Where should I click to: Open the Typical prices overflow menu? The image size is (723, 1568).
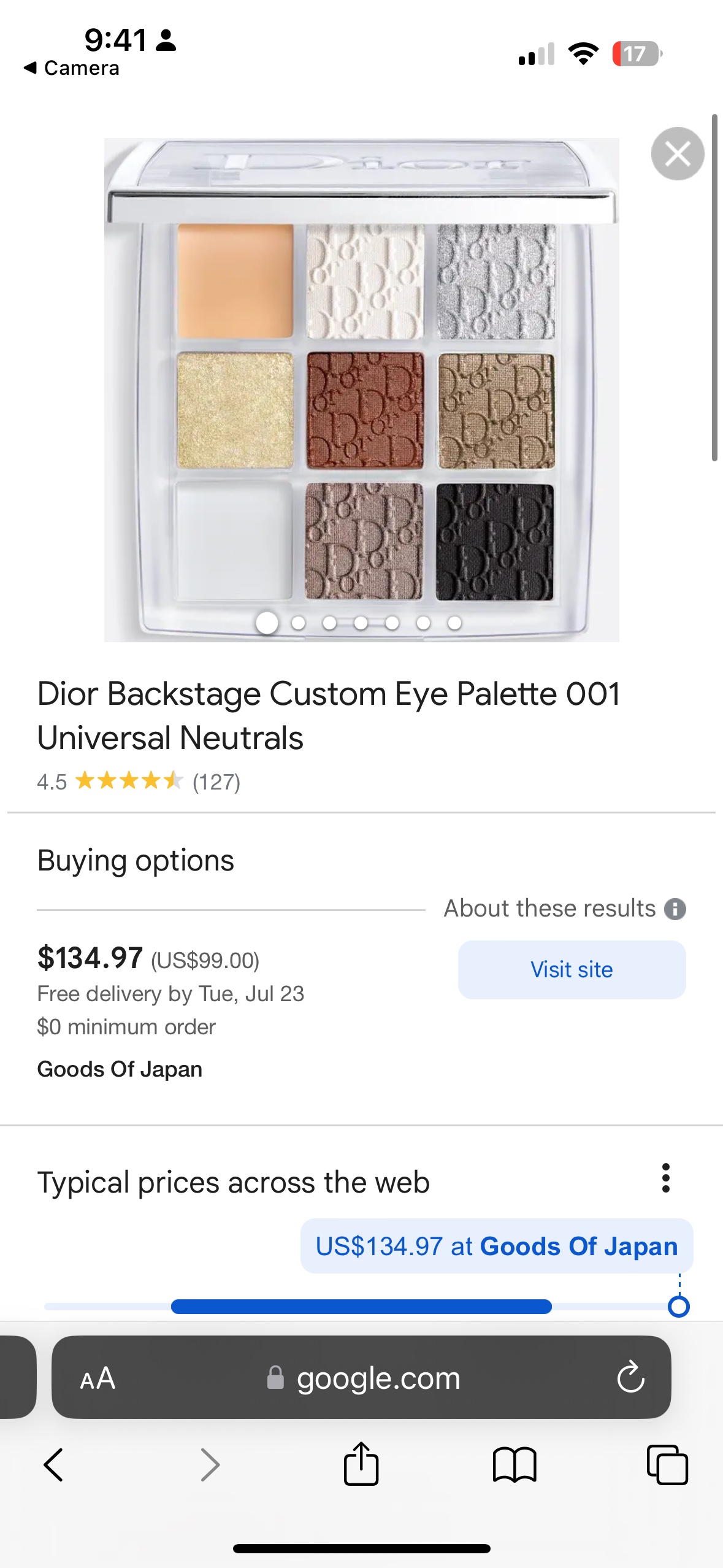666,1178
